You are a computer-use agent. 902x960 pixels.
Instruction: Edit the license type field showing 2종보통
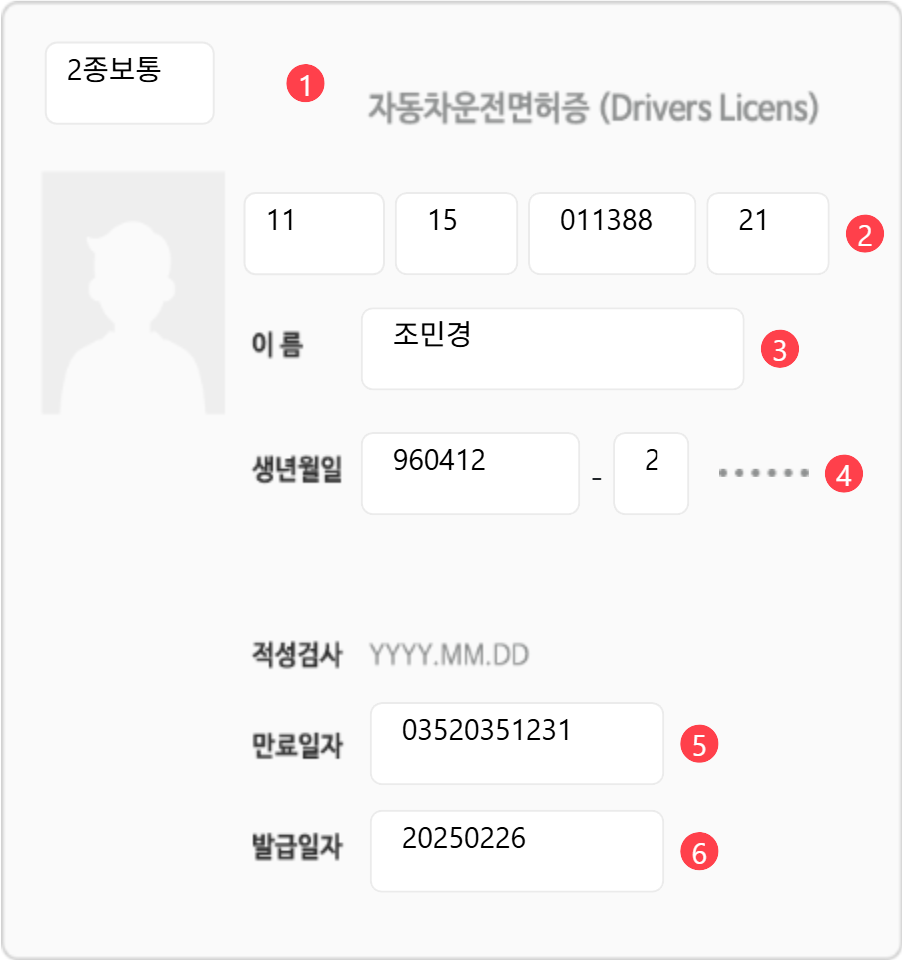click(x=129, y=83)
